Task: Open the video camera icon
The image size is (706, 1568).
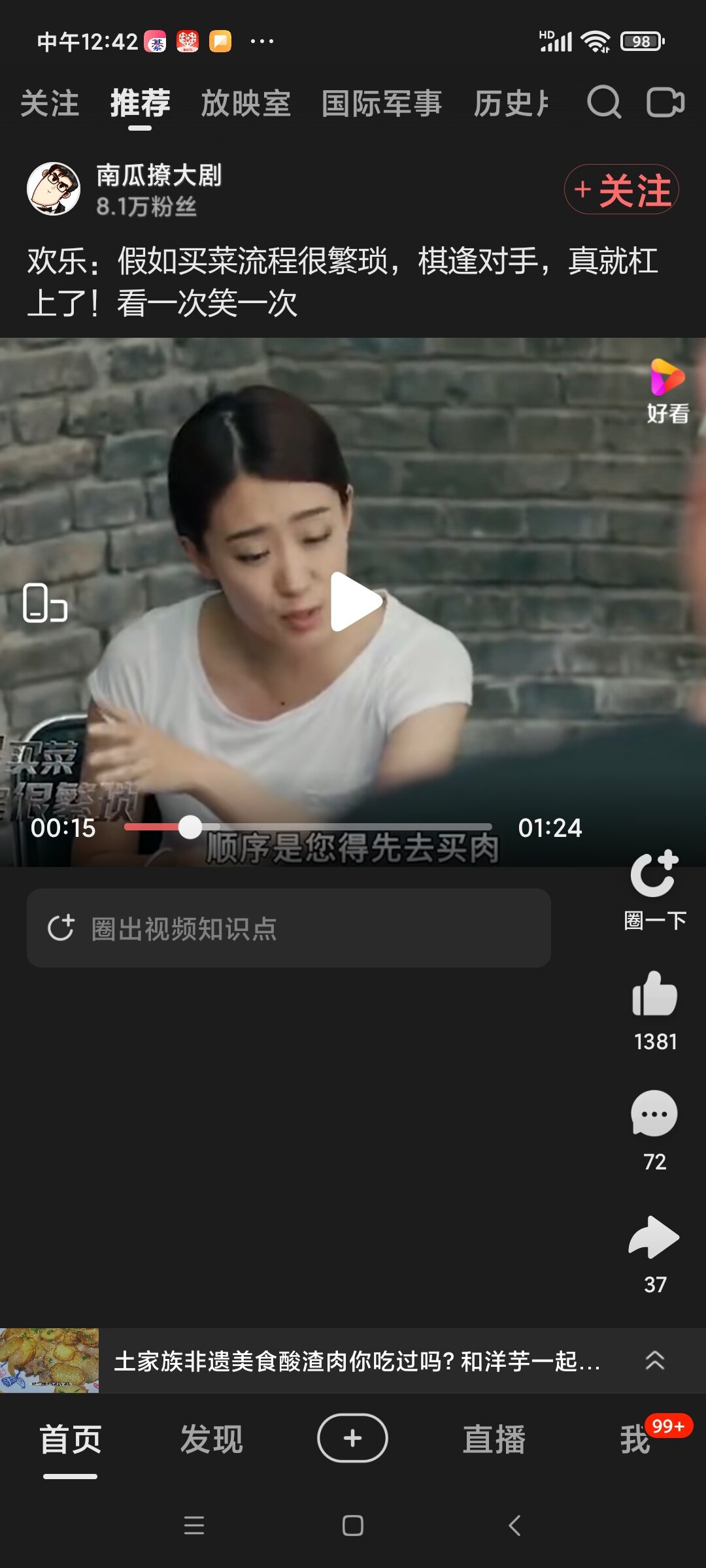Action: 665,103
